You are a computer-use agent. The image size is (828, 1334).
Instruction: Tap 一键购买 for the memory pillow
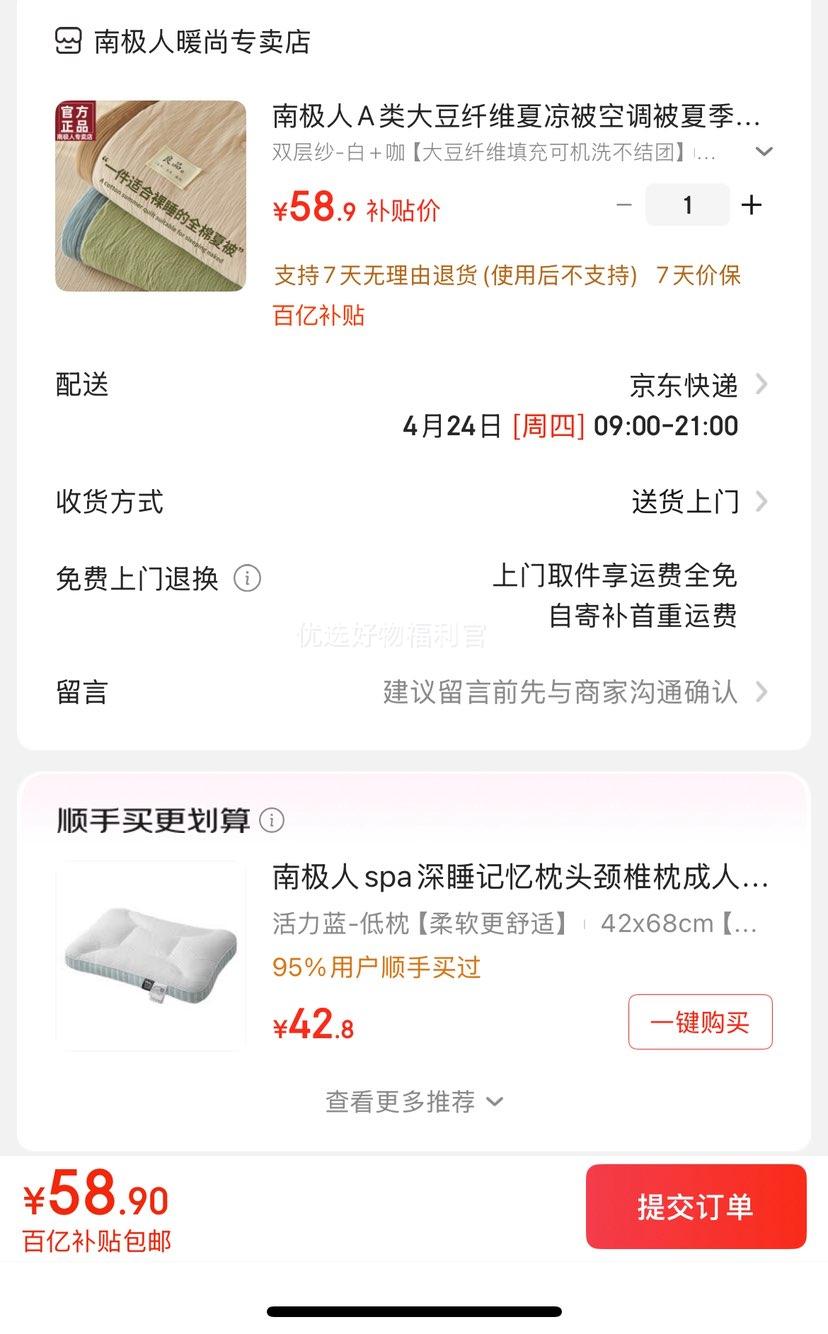(x=700, y=1022)
